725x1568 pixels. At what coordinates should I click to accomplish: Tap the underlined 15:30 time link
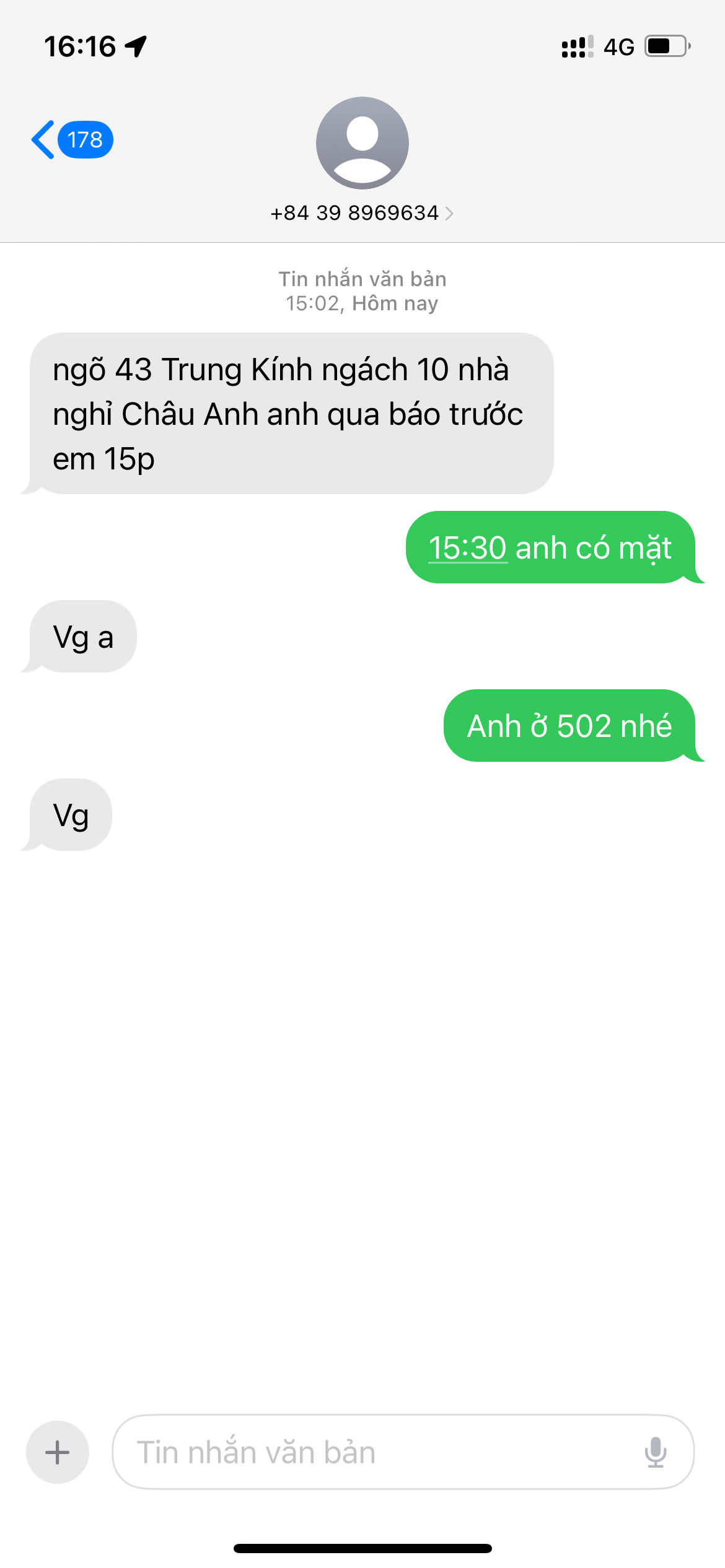[x=468, y=548]
